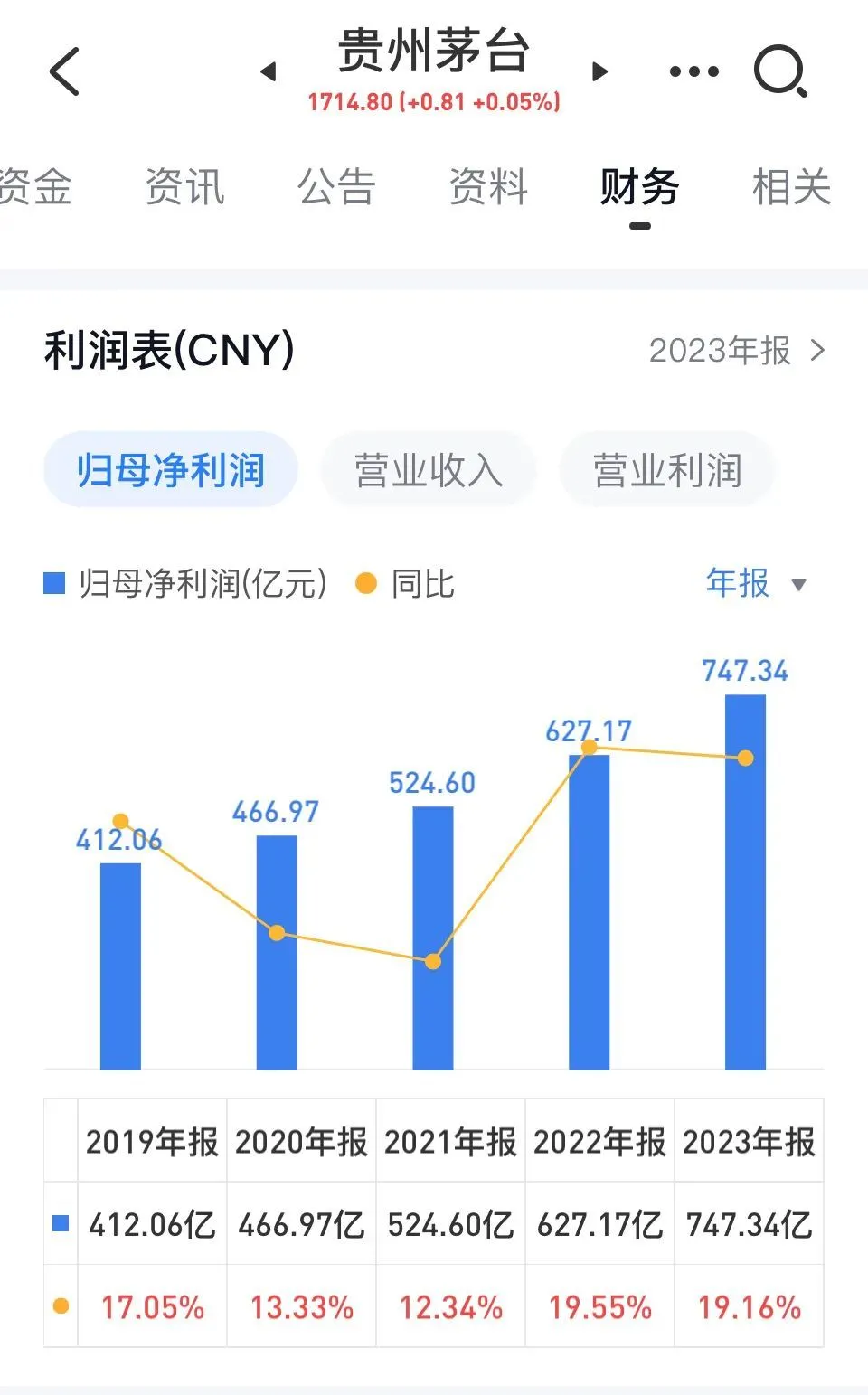The width and height of the screenshot is (868, 1395).
Task: Switch to the 资讯 tab
Action: (x=184, y=187)
